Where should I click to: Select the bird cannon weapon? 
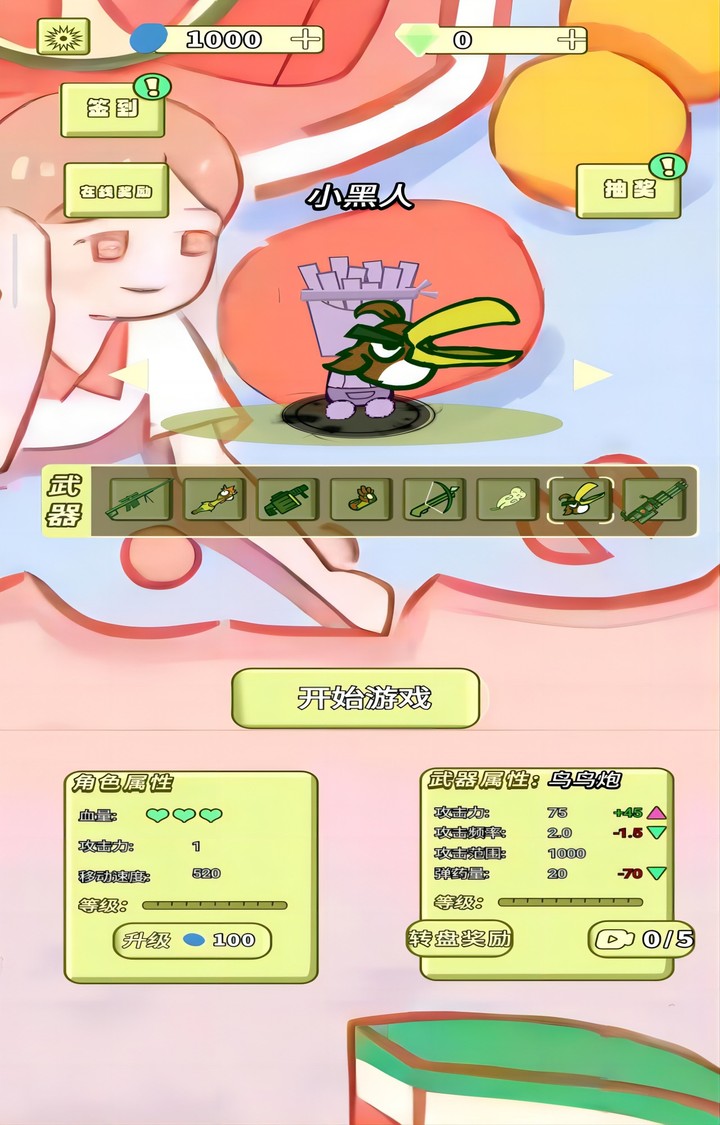point(581,499)
